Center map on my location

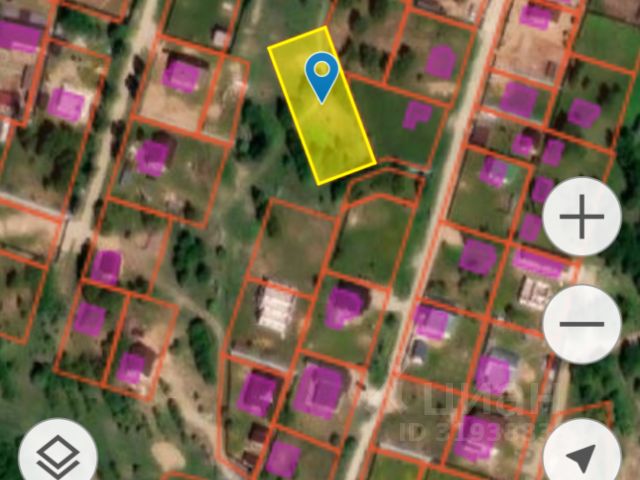pyautogui.click(x=581, y=457)
